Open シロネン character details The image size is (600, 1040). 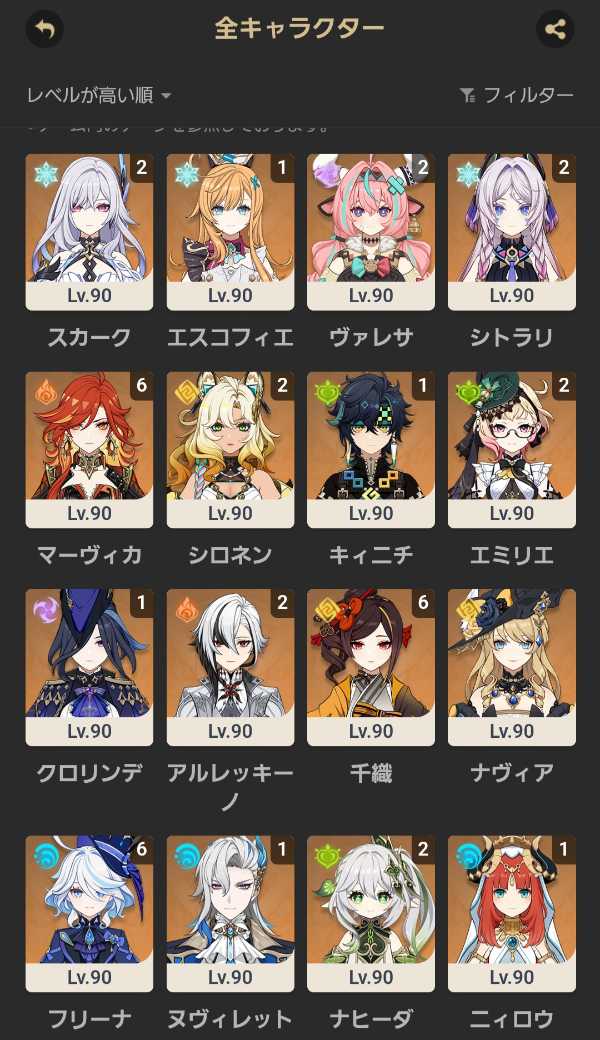pyautogui.click(x=230, y=450)
